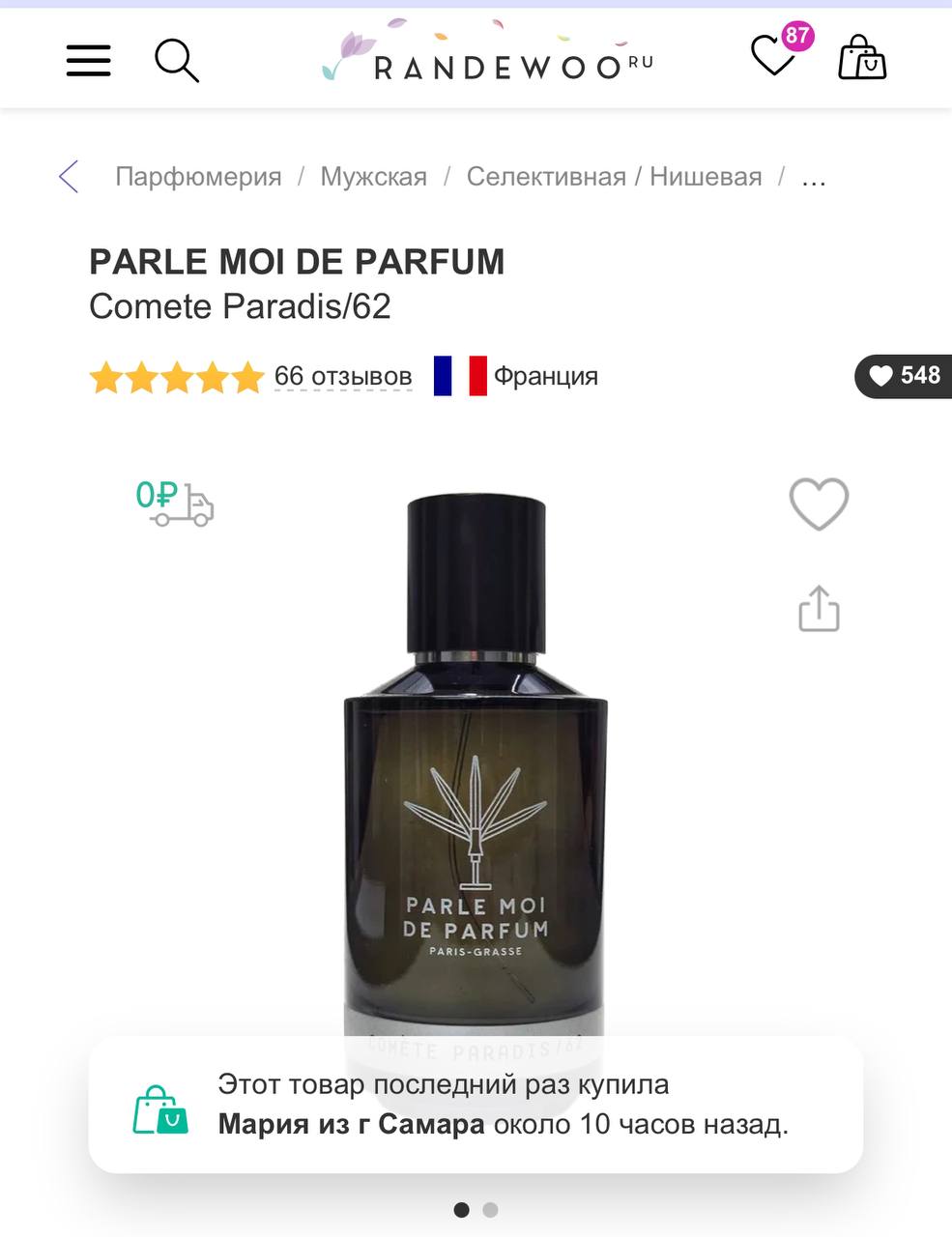Open the 66 отзывов reviews link
Image resolution: width=952 pixels, height=1237 pixels.
point(343,376)
